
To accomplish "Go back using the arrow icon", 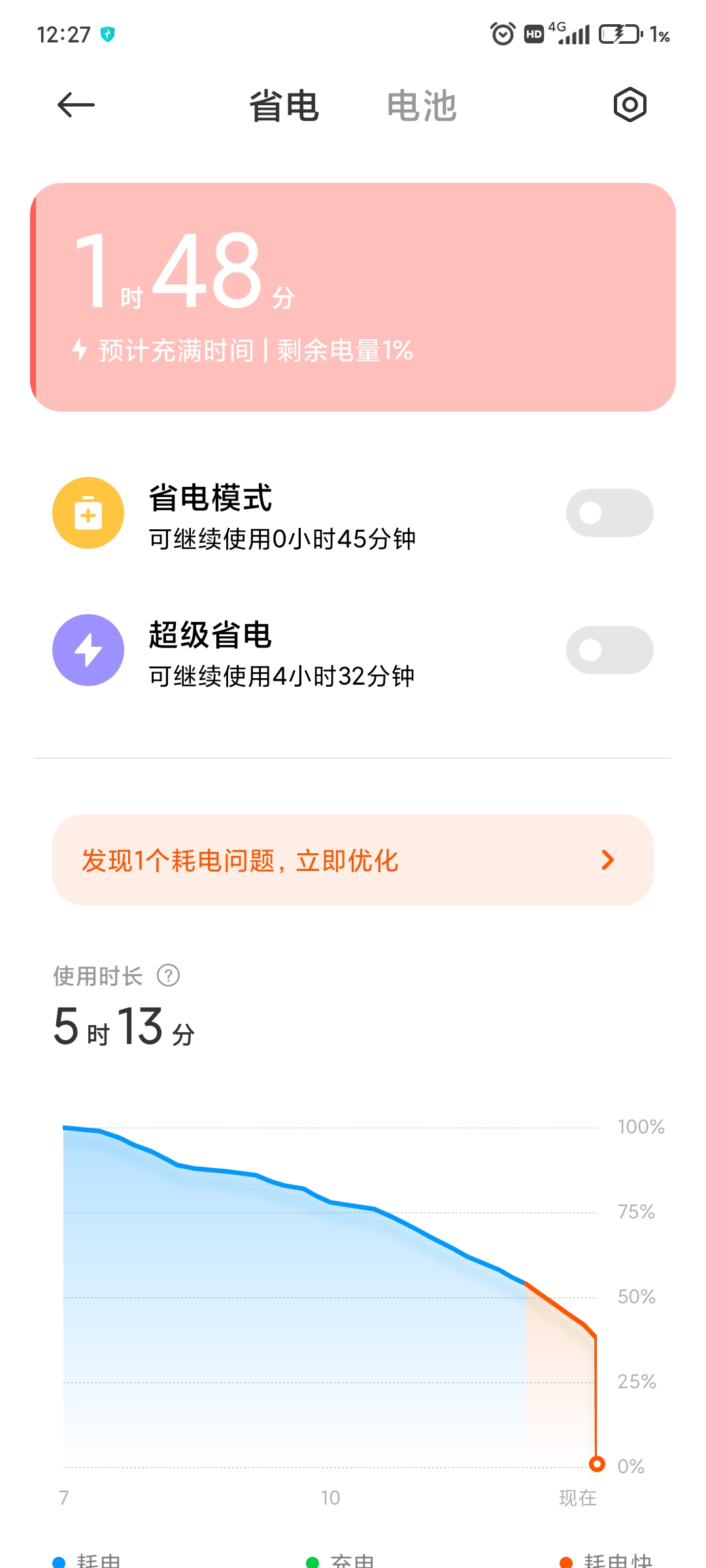I will 76,105.
